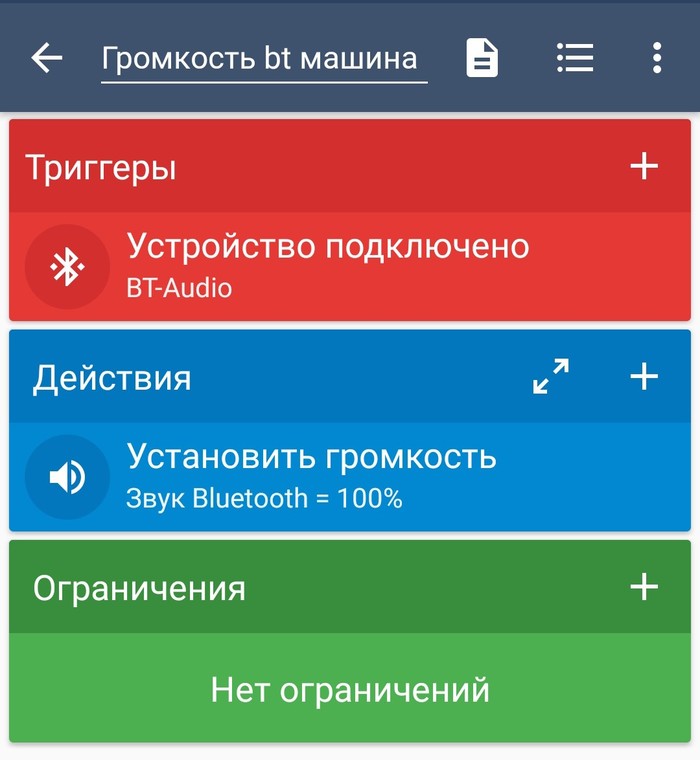
Task: Edit the macro name Громкость bt машина
Action: point(260,59)
